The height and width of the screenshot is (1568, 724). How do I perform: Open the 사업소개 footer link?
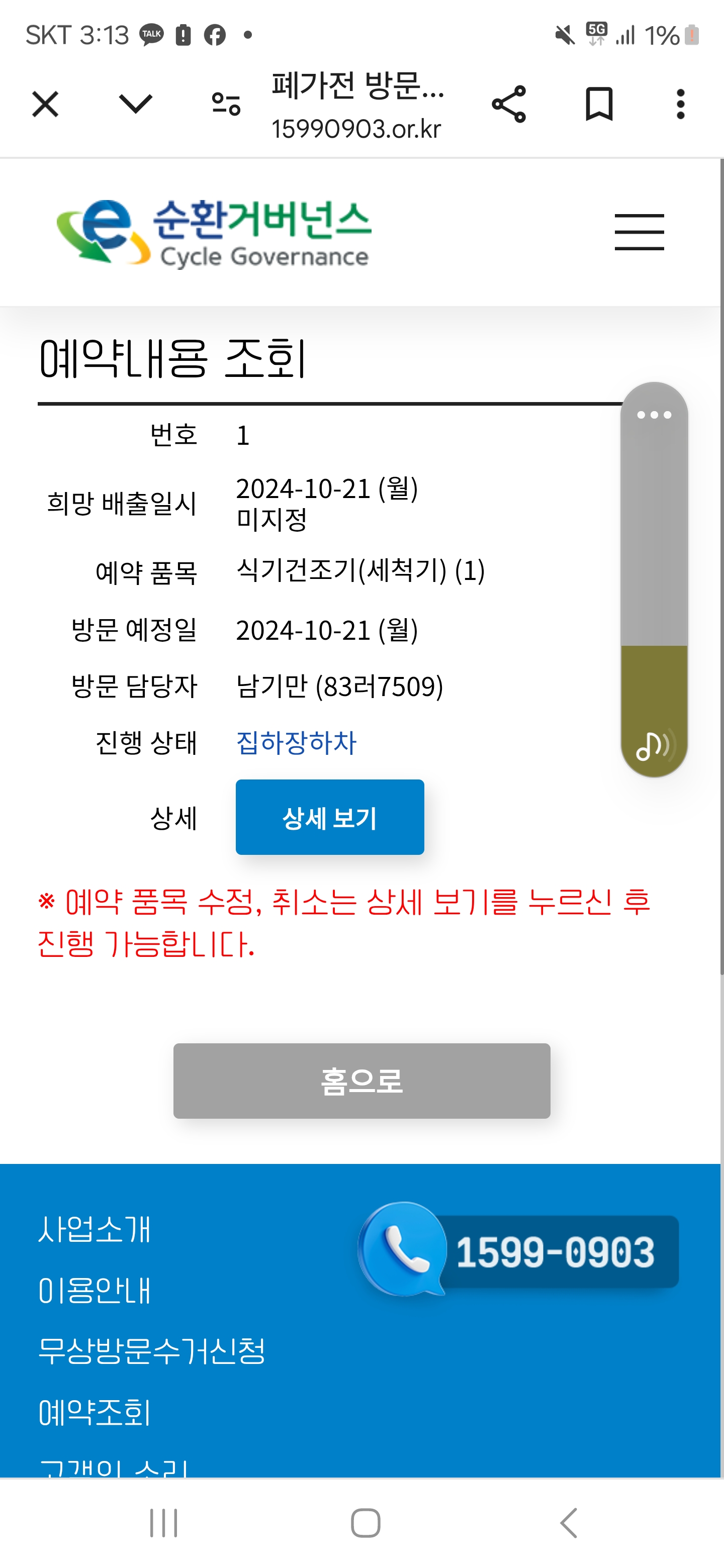[95, 1229]
